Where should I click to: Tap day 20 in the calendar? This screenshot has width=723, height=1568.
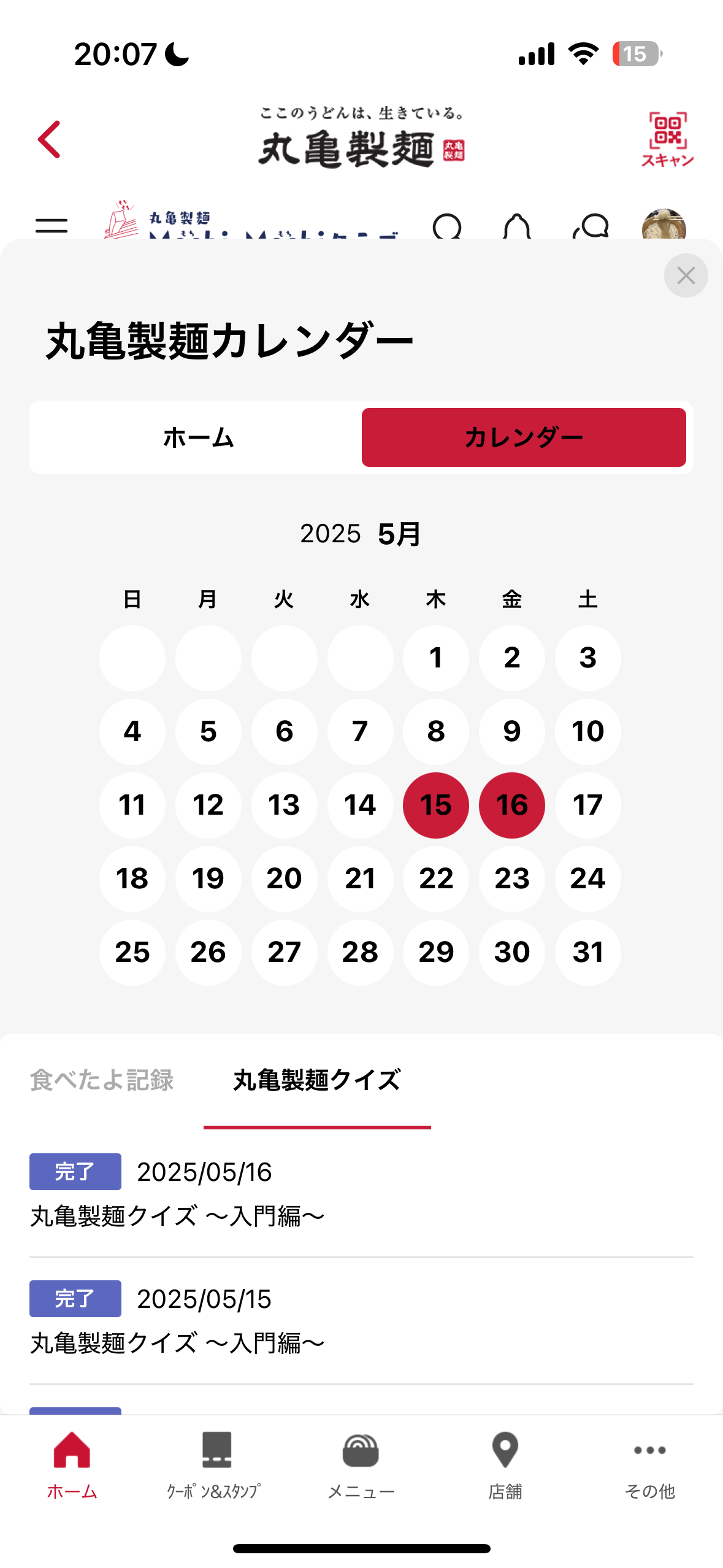coord(284,878)
